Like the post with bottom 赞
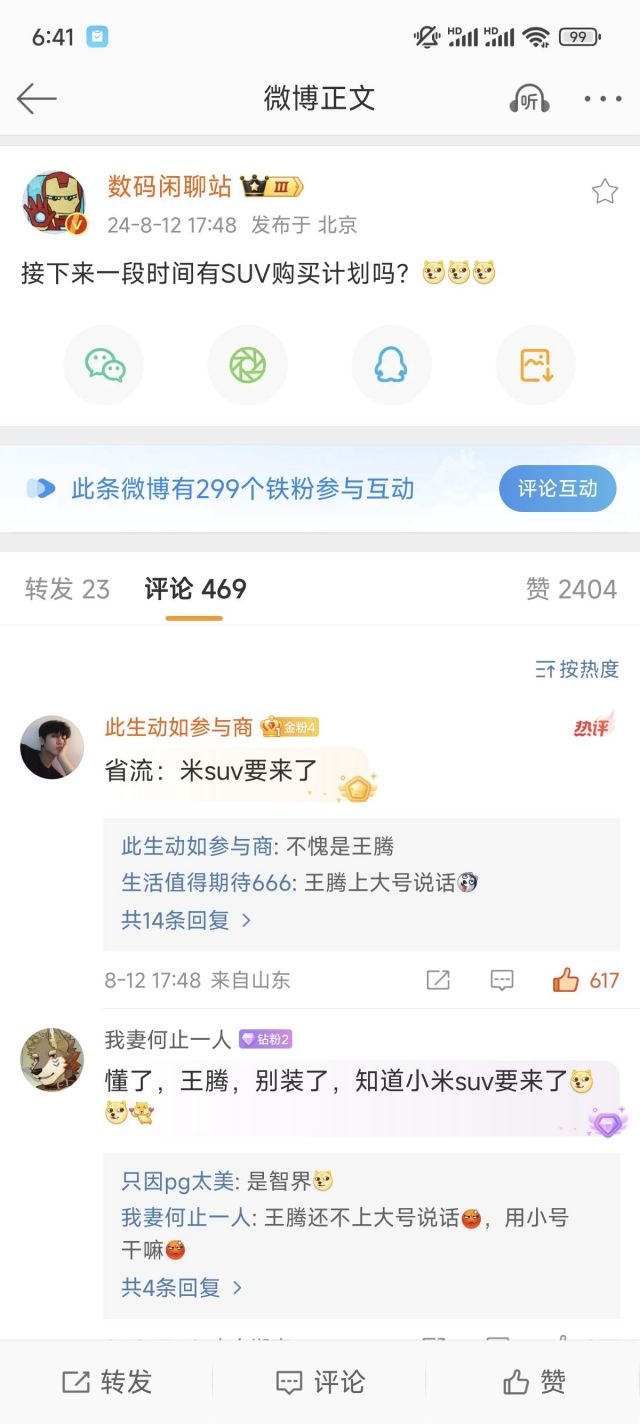 pos(534,1382)
